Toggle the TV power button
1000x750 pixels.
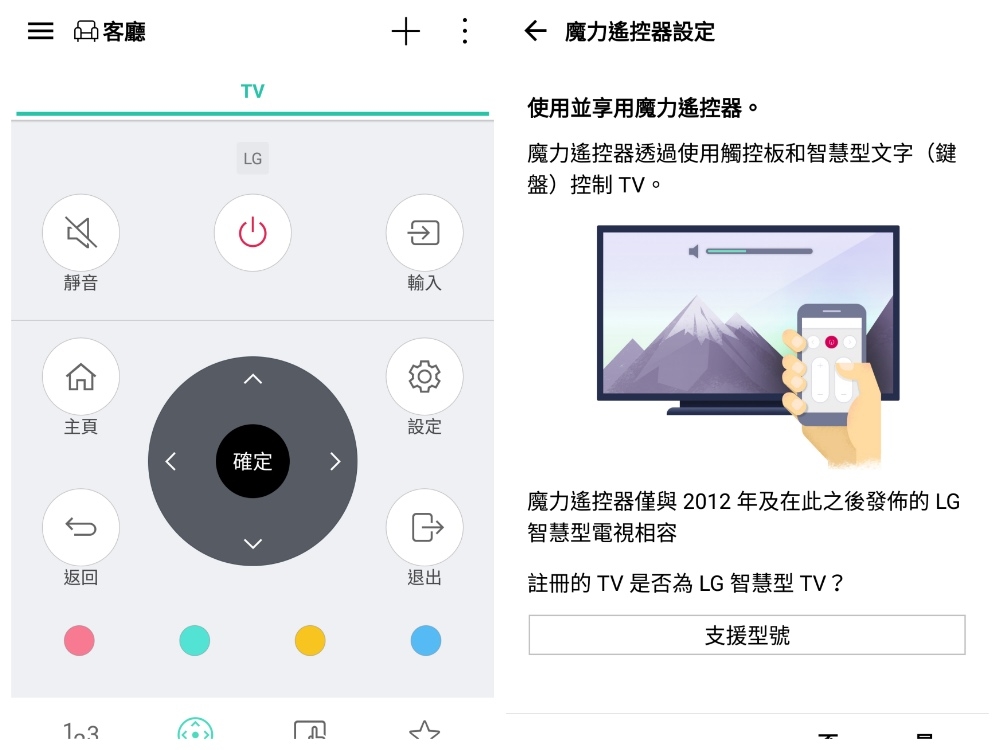(253, 233)
